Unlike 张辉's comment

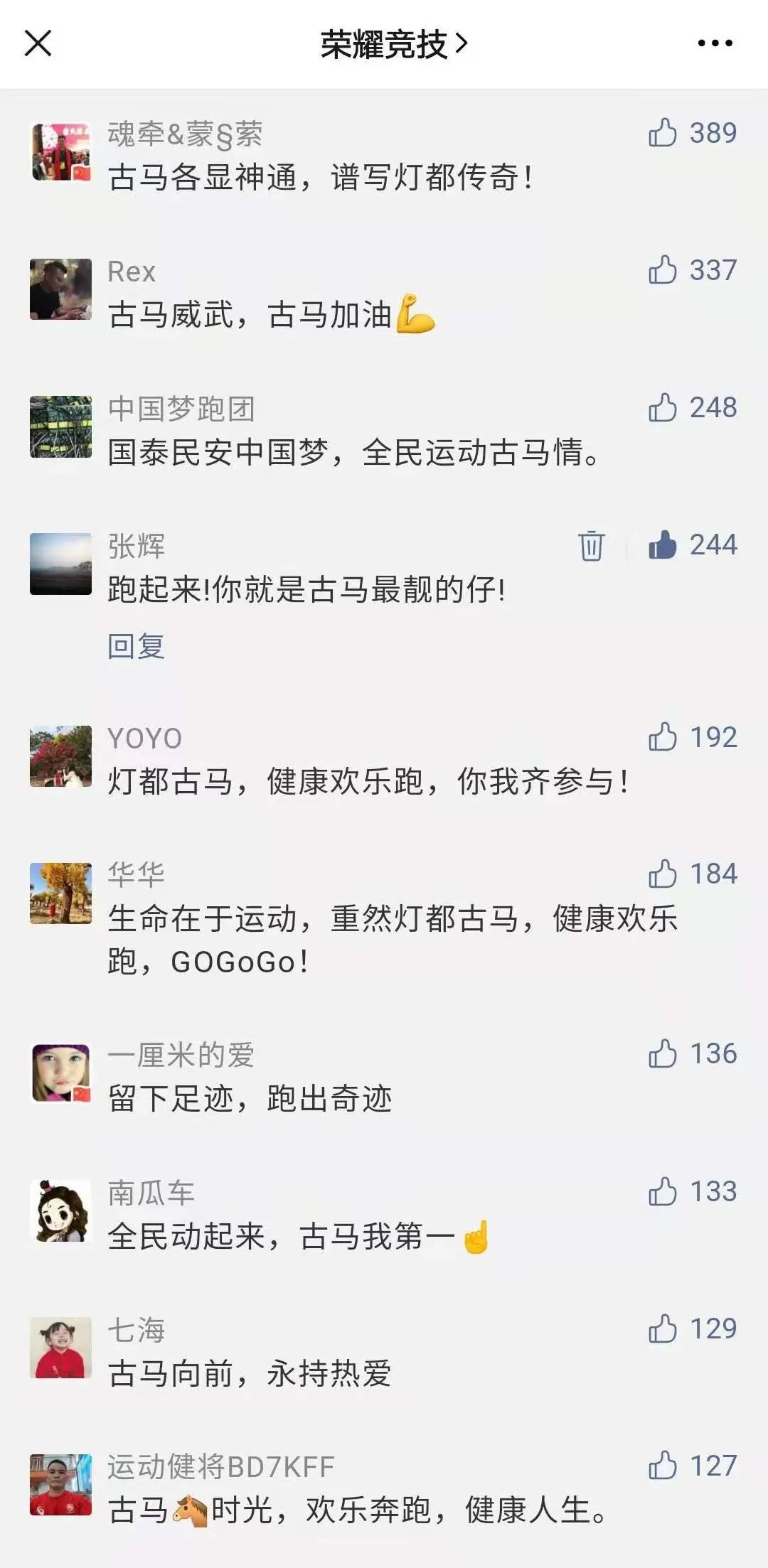tap(663, 545)
